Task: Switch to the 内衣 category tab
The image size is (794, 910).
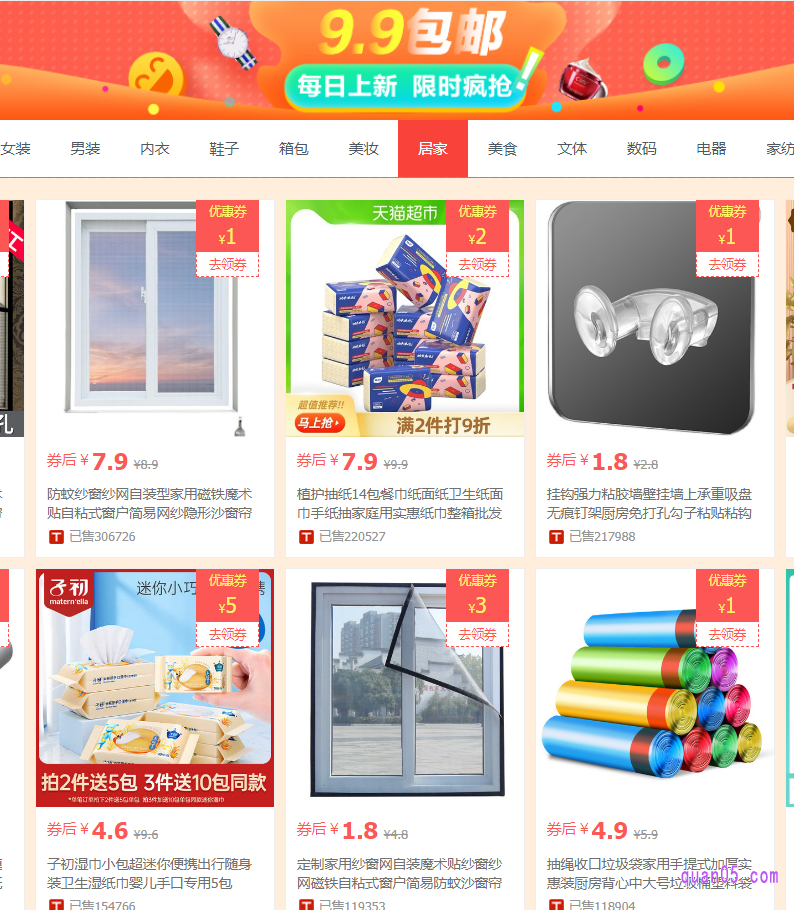Action: pyautogui.click(x=155, y=149)
